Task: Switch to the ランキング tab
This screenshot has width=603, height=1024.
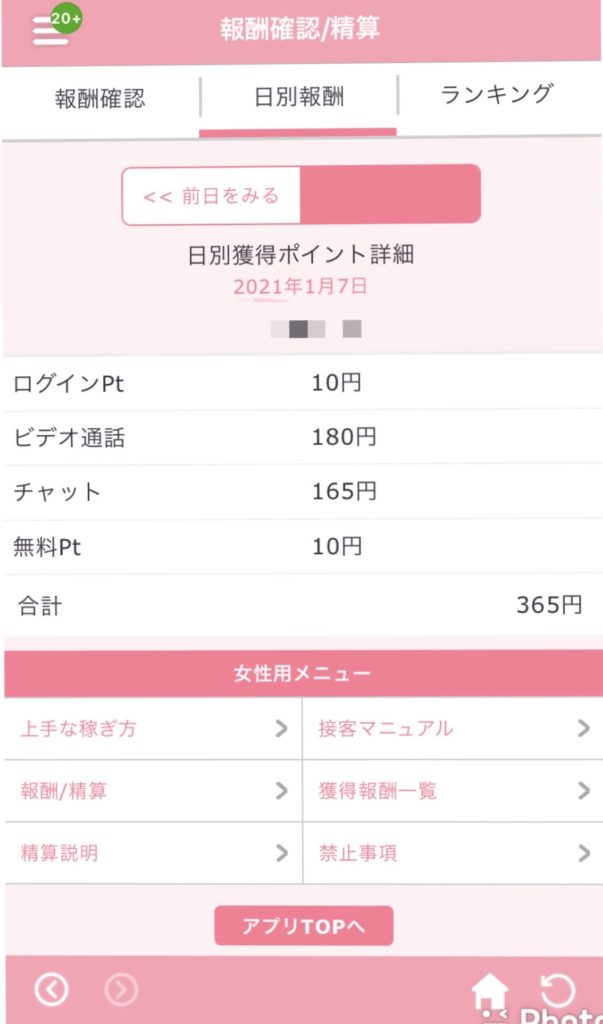Action: (x=497, y=95)
